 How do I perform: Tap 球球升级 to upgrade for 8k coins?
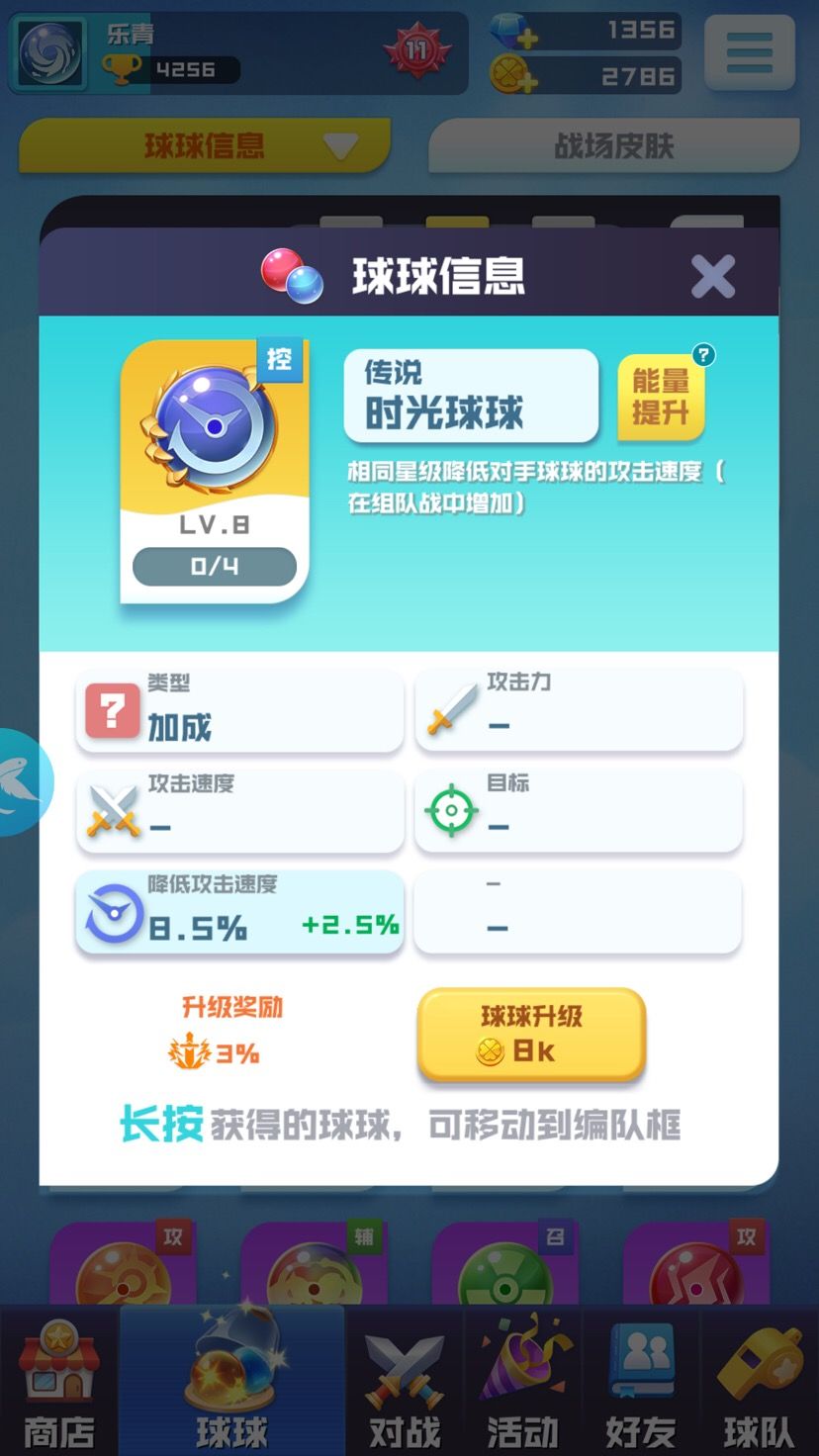pyautogui.click(x=531, y=1032)
